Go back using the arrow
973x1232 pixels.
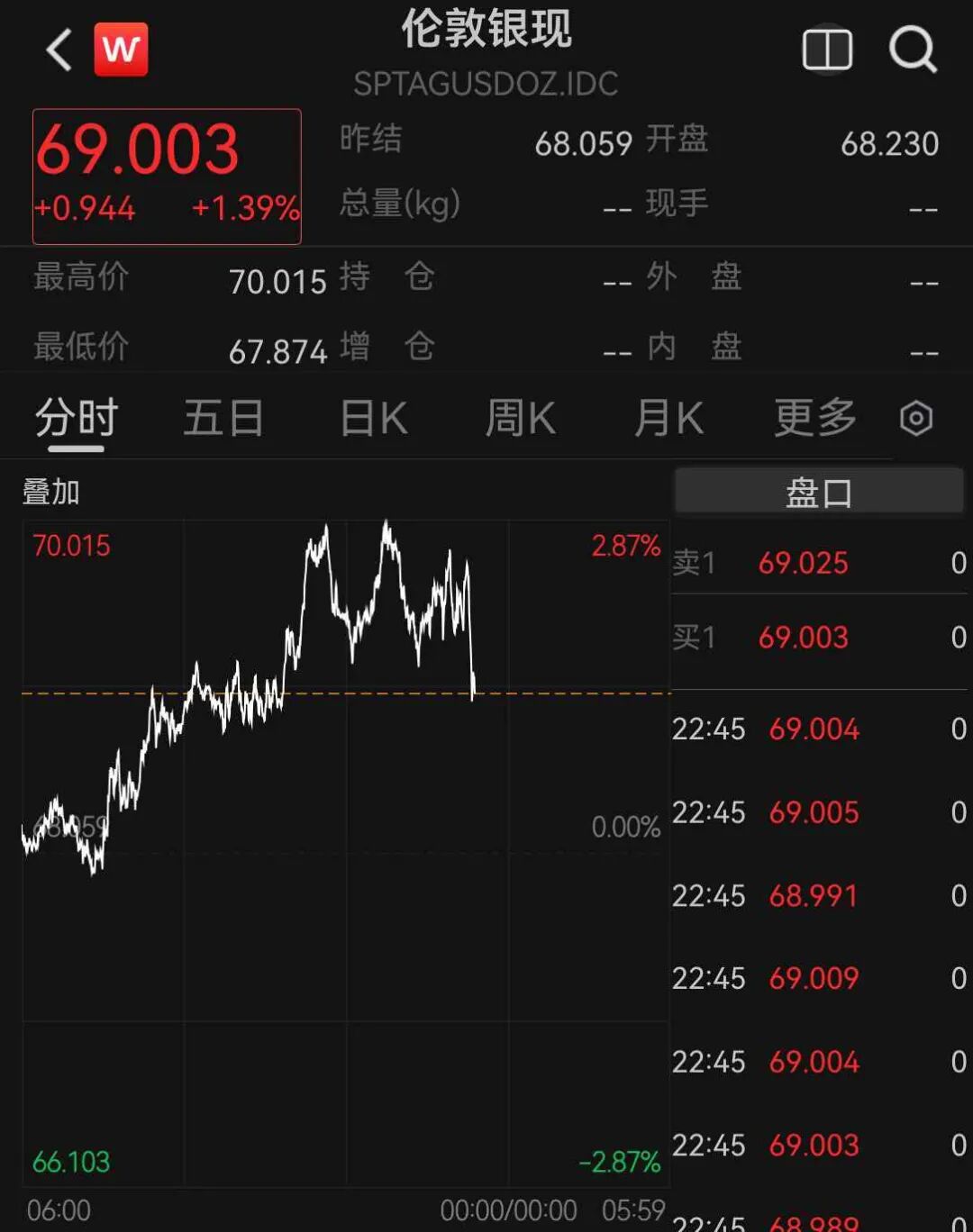point(59,50)
